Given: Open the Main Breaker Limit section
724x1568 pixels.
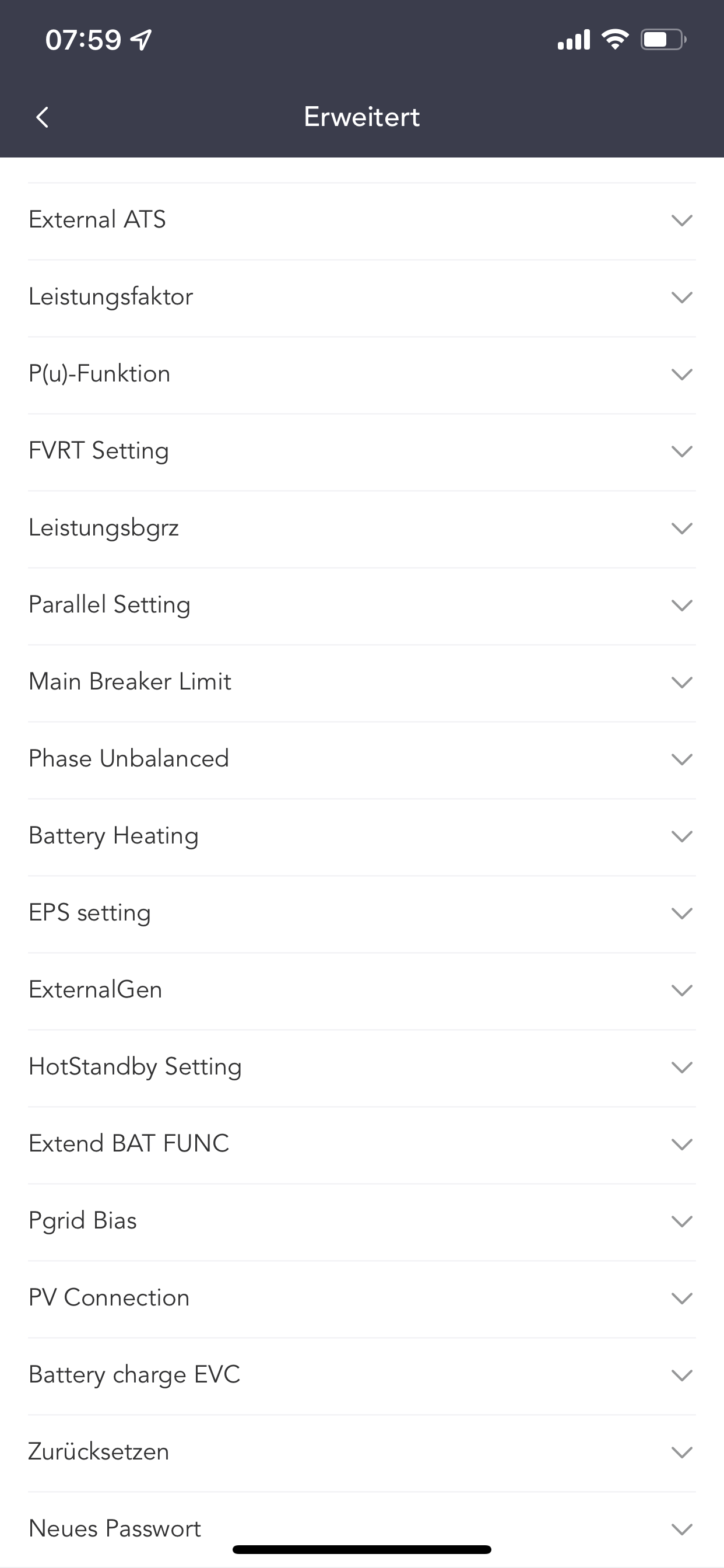Looking at the screenshot, I should click(681, 682).
